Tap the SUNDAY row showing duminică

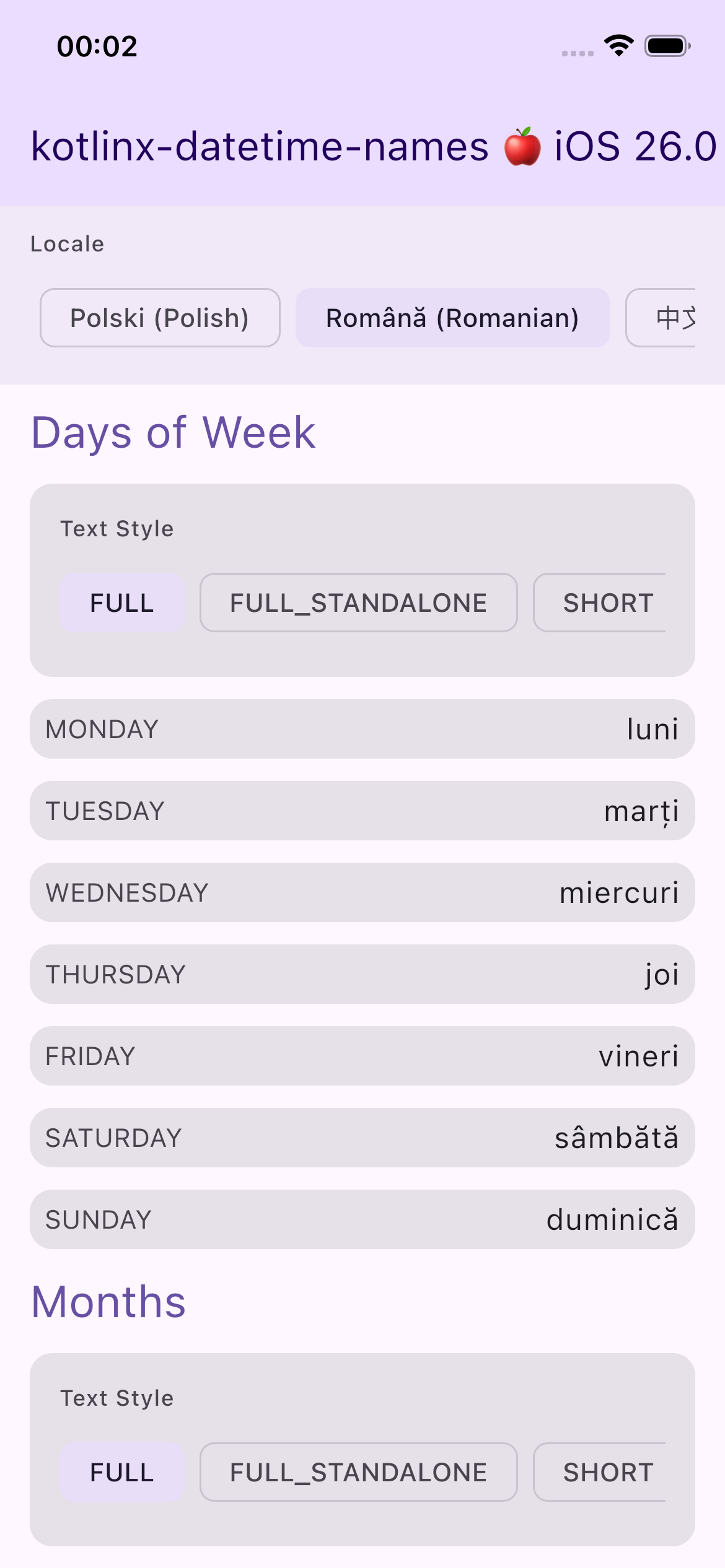[362, 1219]
